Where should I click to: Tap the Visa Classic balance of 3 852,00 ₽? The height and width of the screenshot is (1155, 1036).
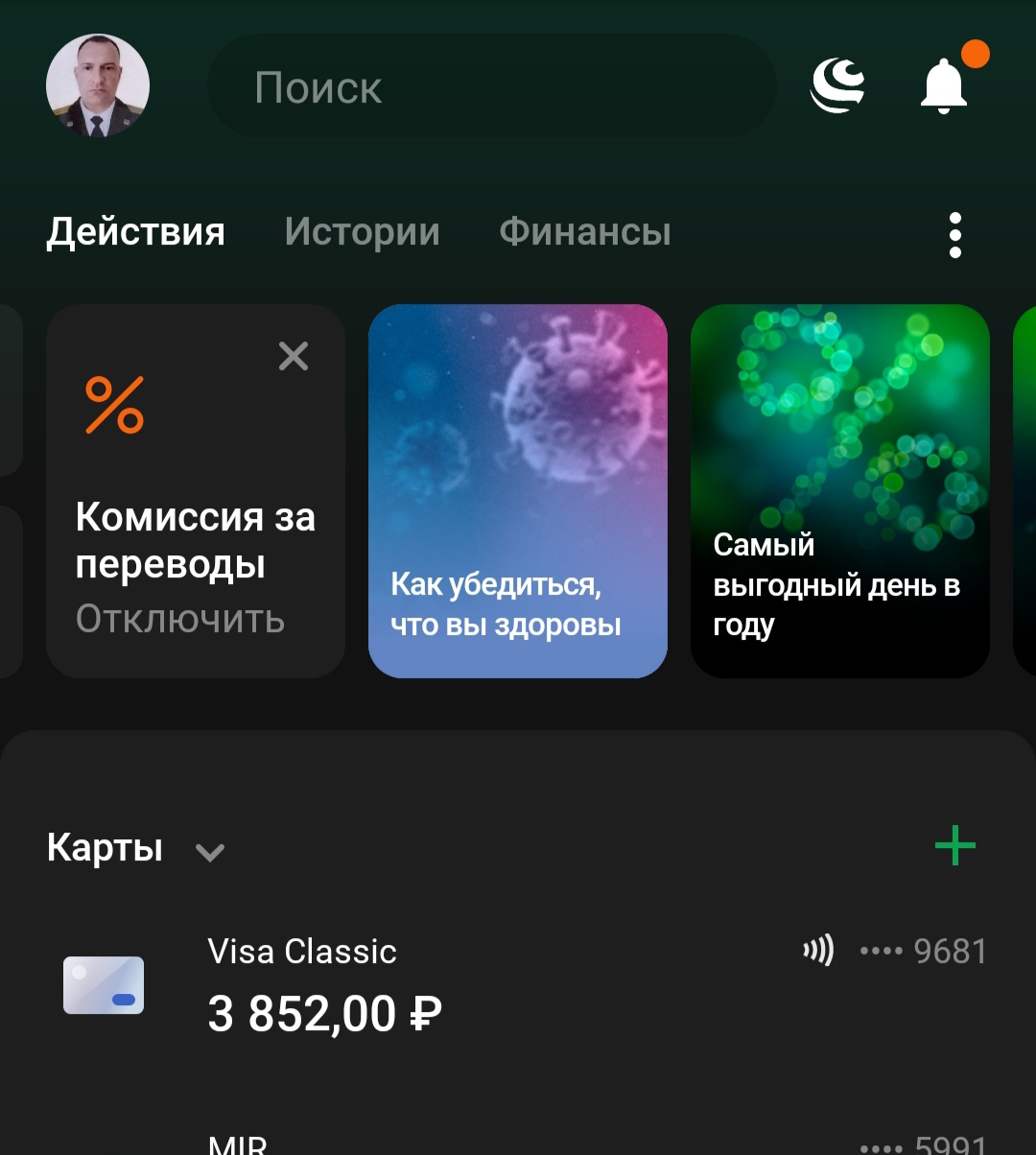coord(323,1014)
